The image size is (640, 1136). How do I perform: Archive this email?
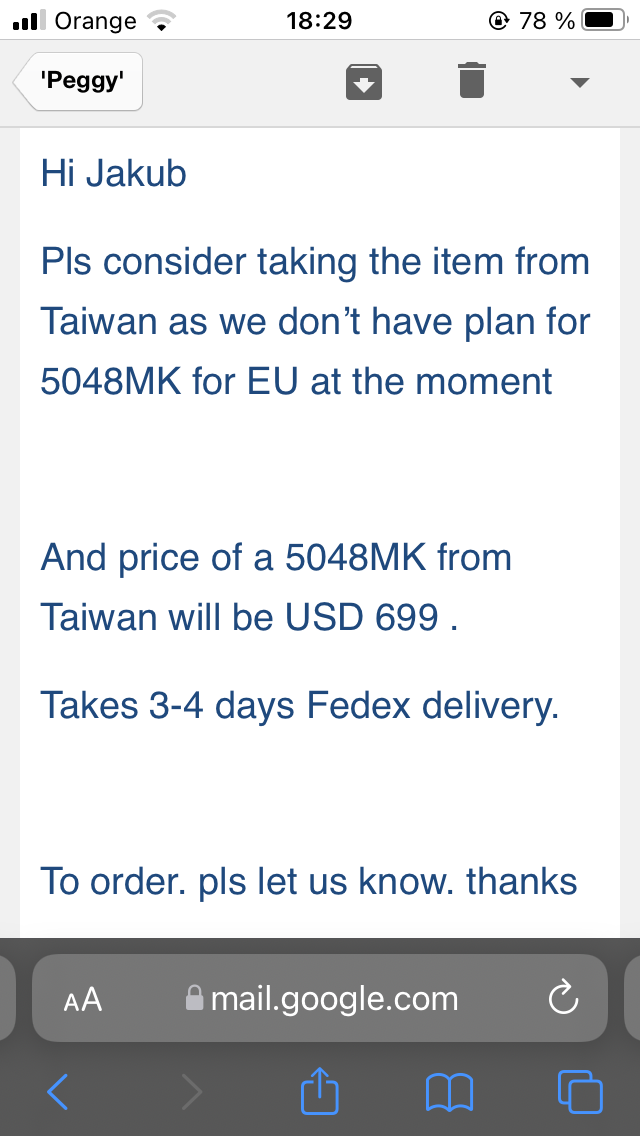[363, 82]
